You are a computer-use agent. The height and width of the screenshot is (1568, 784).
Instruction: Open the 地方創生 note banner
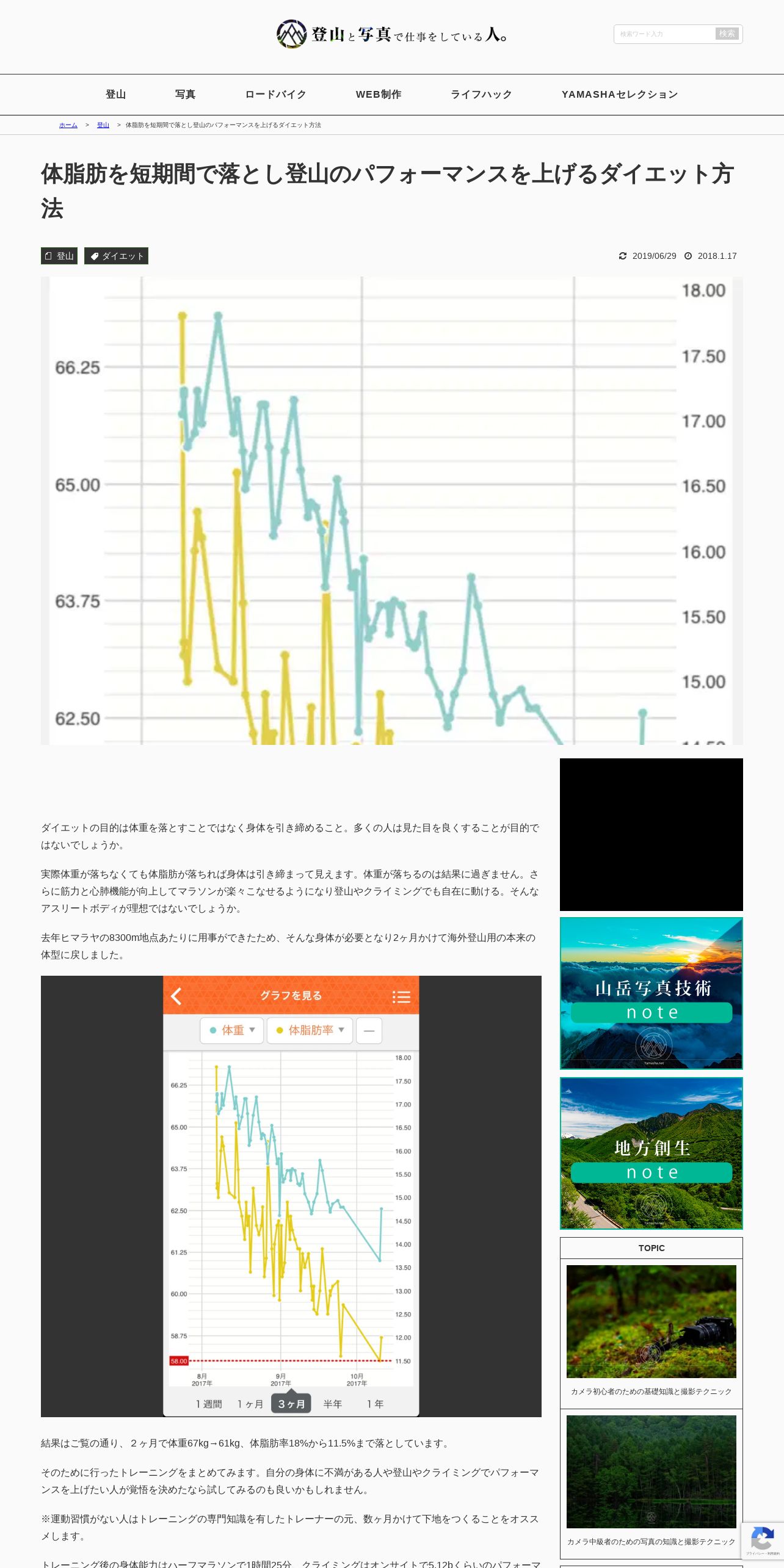point(651,1153)
